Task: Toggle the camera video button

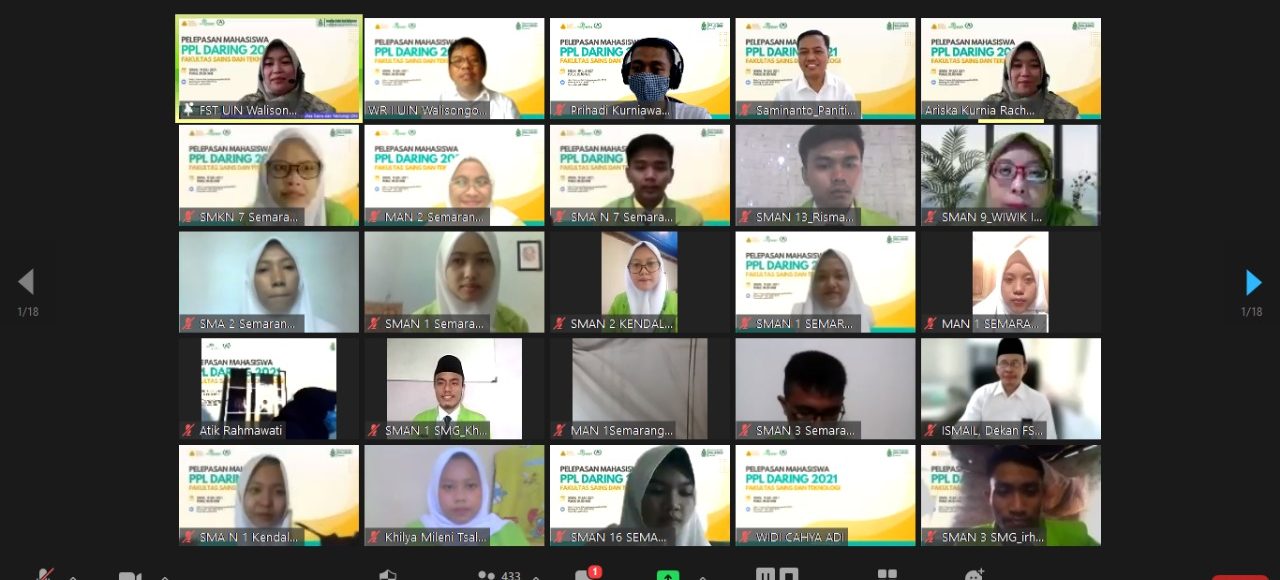Action: click(129, 575)
